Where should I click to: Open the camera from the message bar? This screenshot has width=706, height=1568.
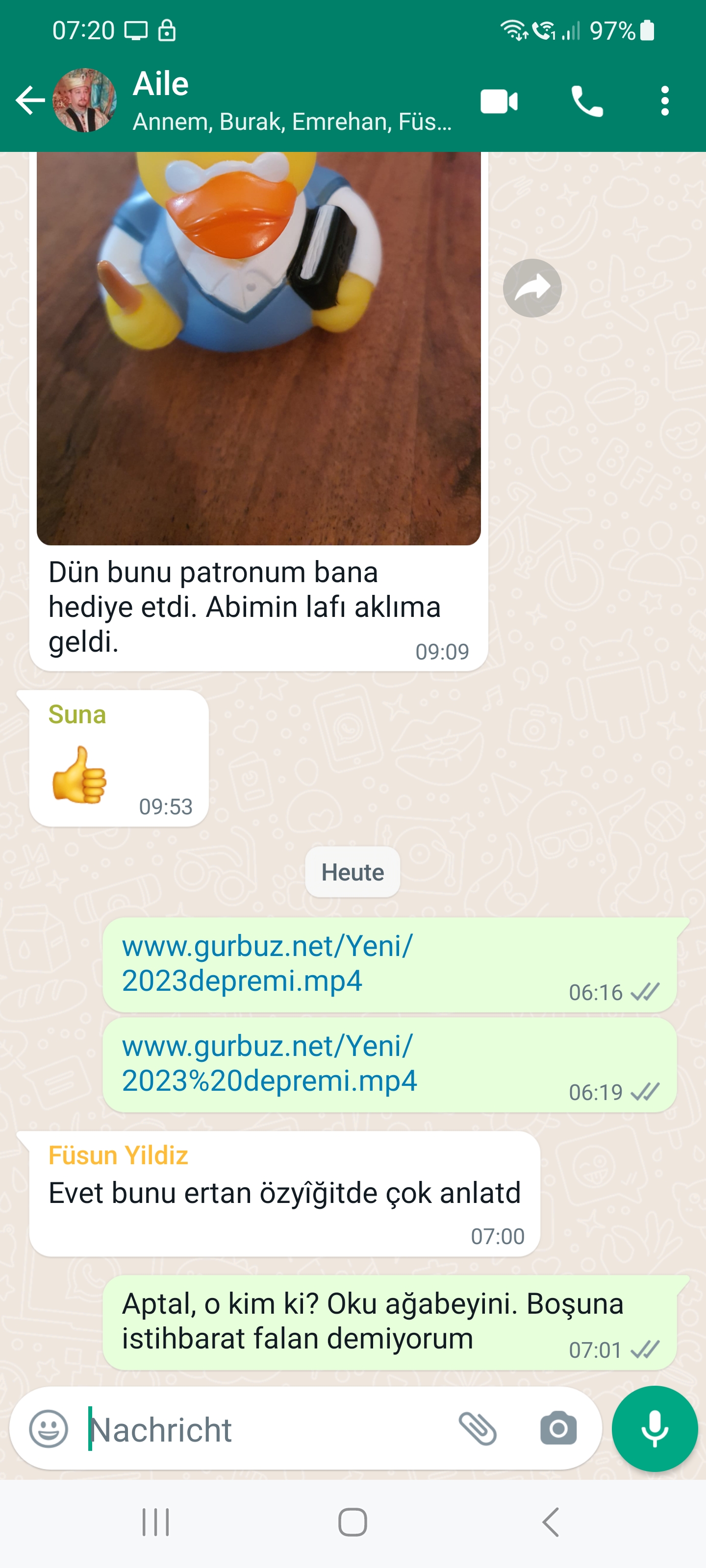558,1429
